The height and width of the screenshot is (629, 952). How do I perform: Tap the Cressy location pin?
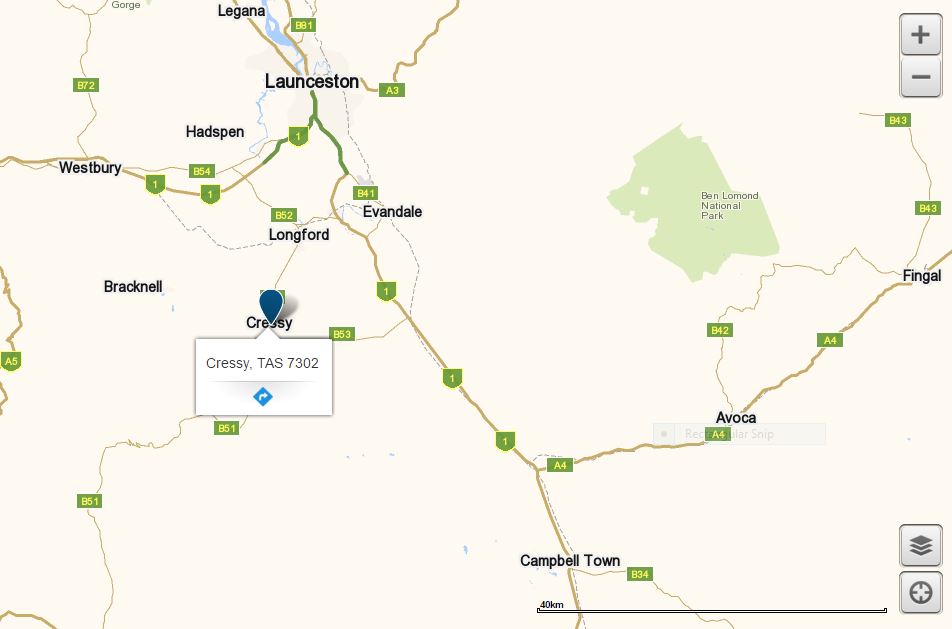[x=271, y=306]
